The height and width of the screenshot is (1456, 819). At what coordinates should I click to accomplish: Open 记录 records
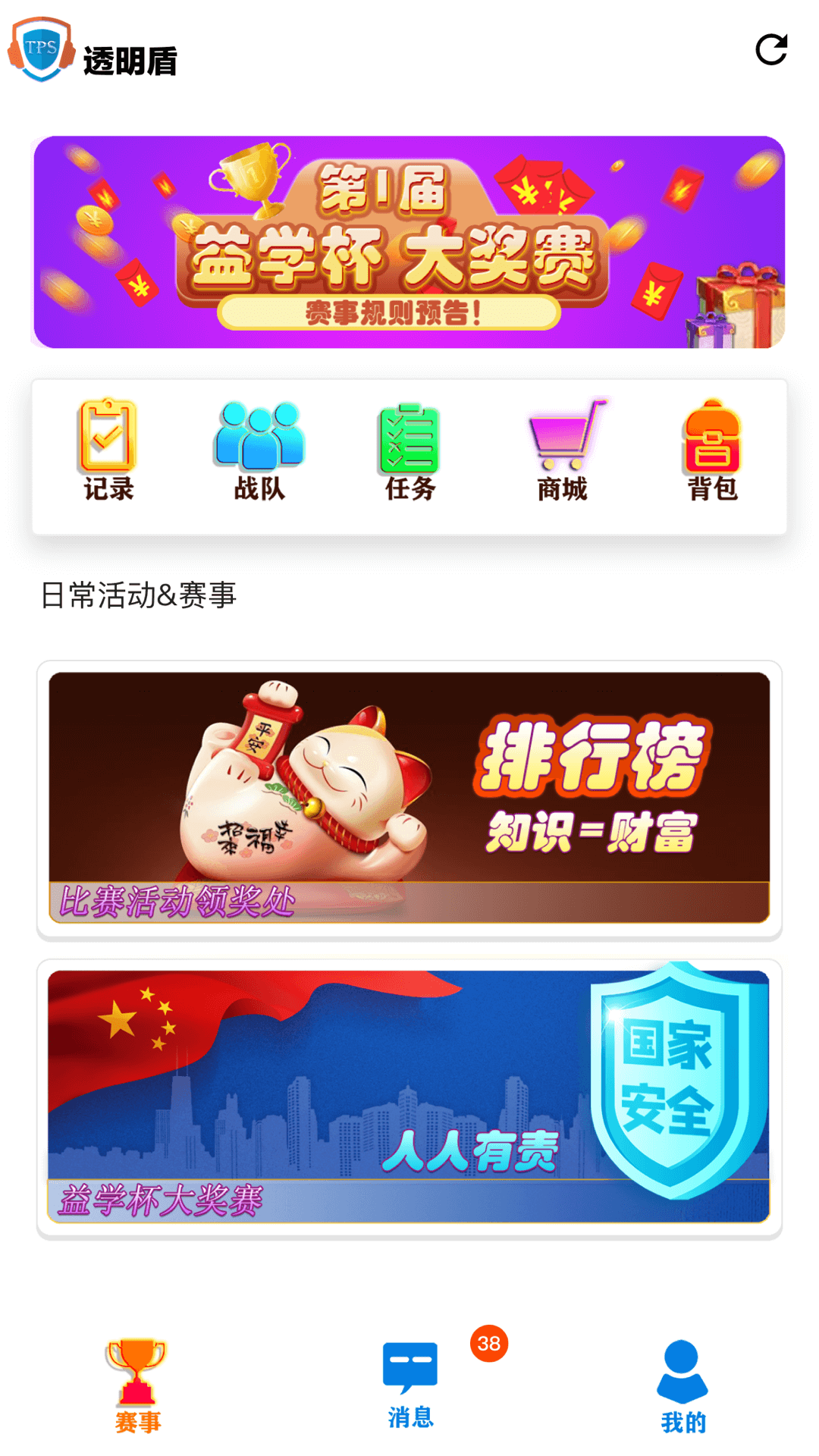pyautogui.click(x=108, y=451)
